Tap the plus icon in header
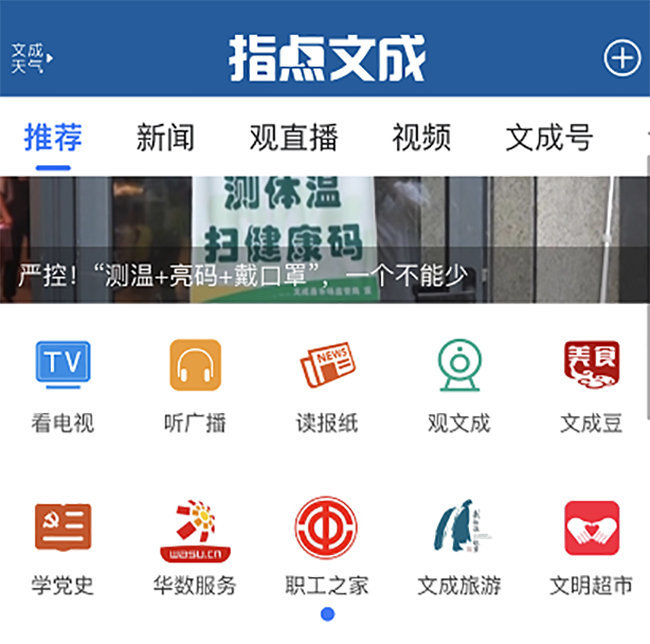 click(621, 58)
